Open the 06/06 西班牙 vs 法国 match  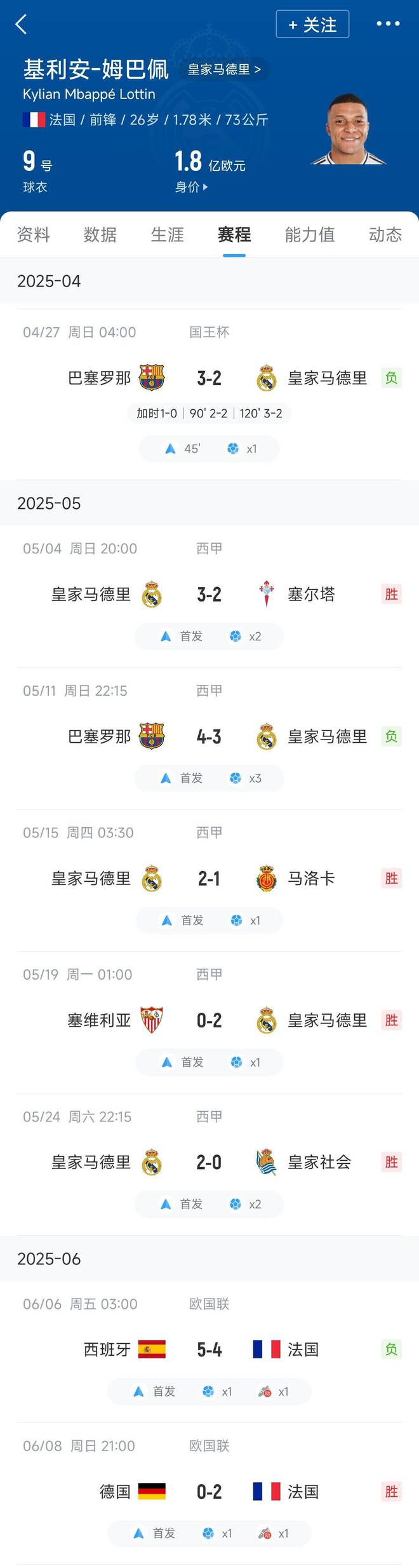coord(209,1349)
